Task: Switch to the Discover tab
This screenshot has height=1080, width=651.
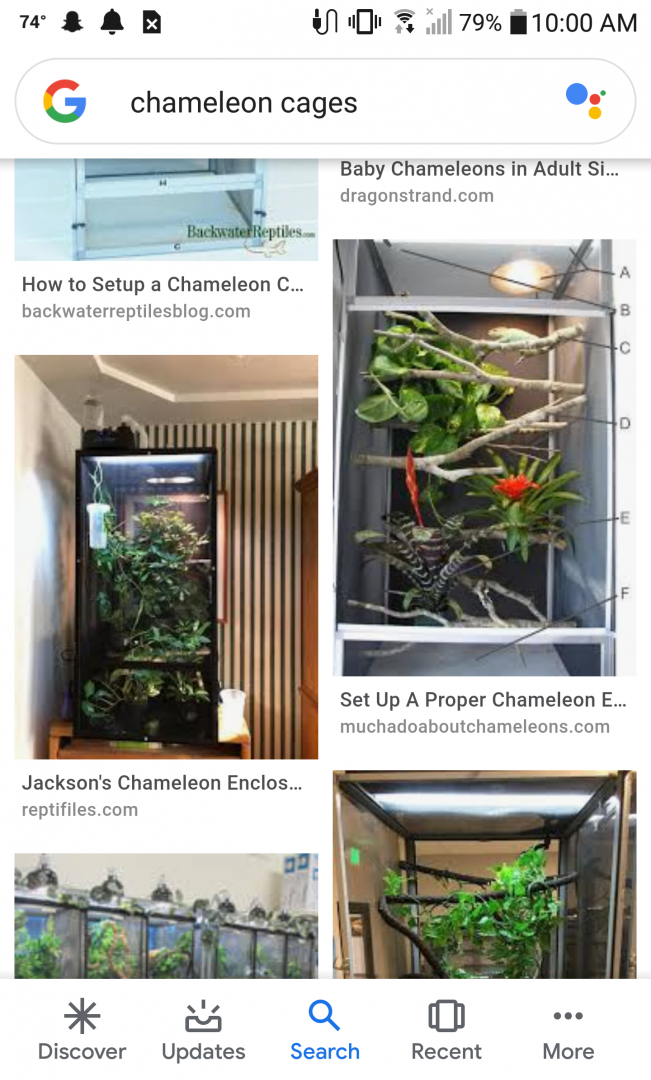Action: coord(82,1032)
